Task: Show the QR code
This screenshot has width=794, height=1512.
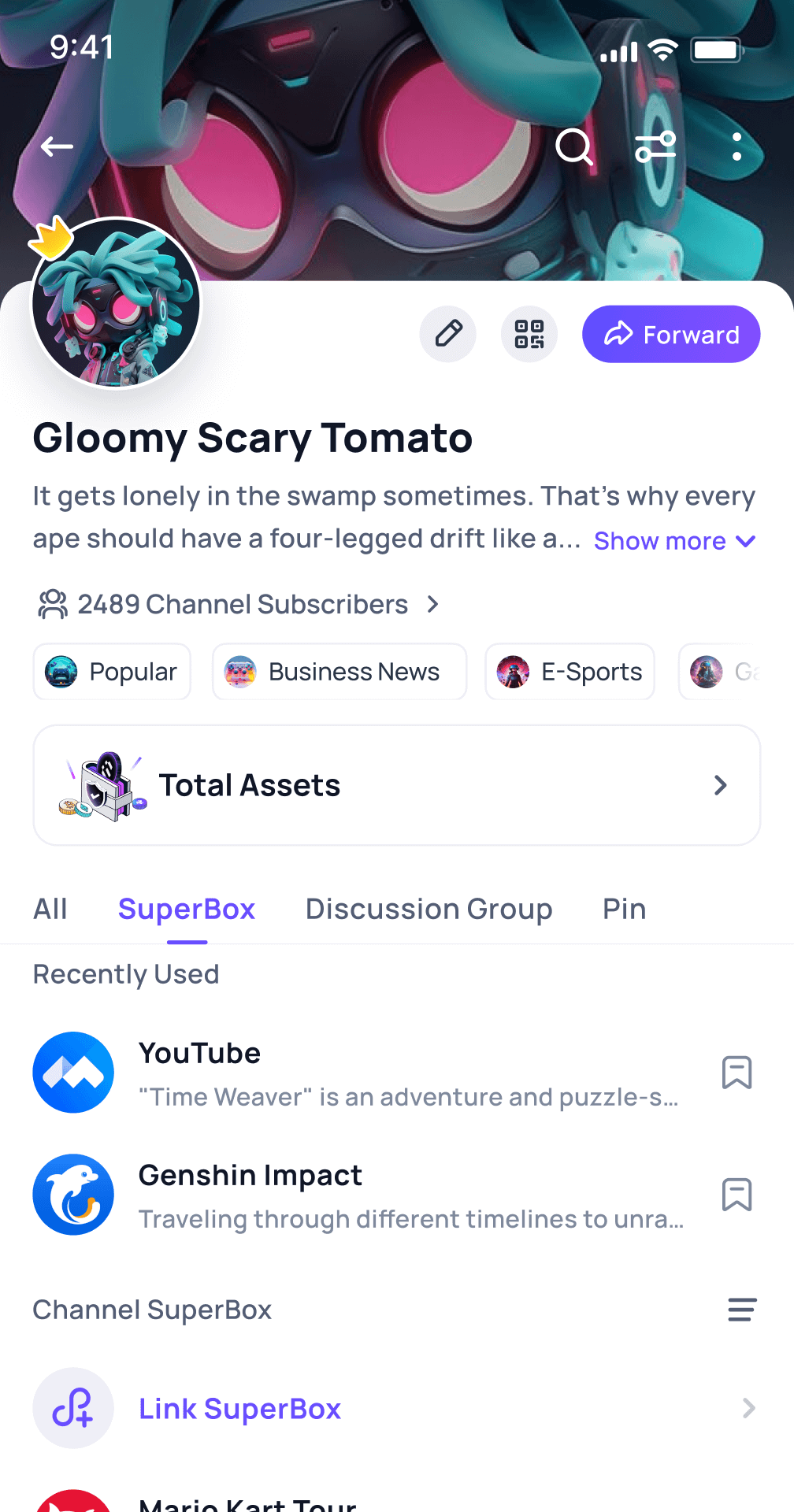Action: [x=529, y=334]
